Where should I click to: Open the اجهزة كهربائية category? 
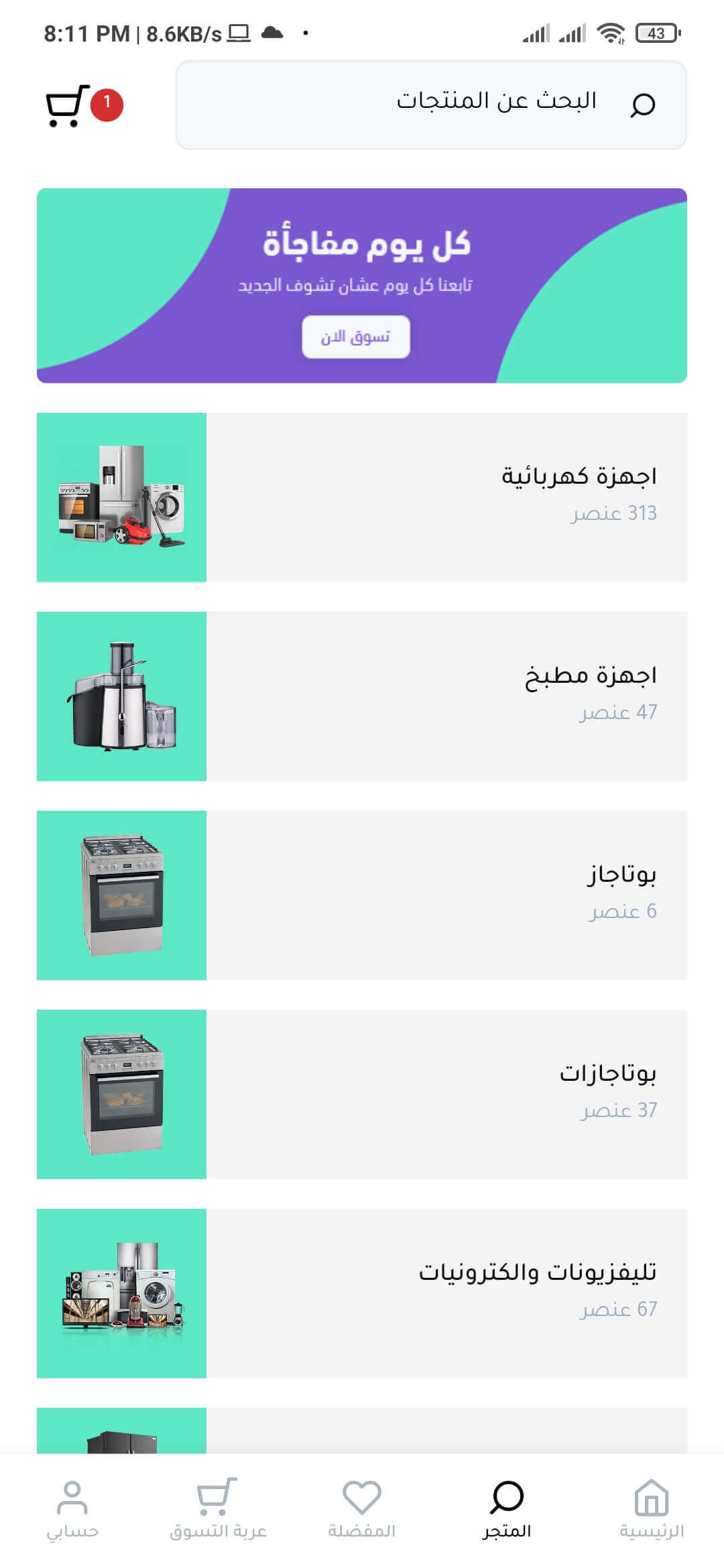pos(362,497)
